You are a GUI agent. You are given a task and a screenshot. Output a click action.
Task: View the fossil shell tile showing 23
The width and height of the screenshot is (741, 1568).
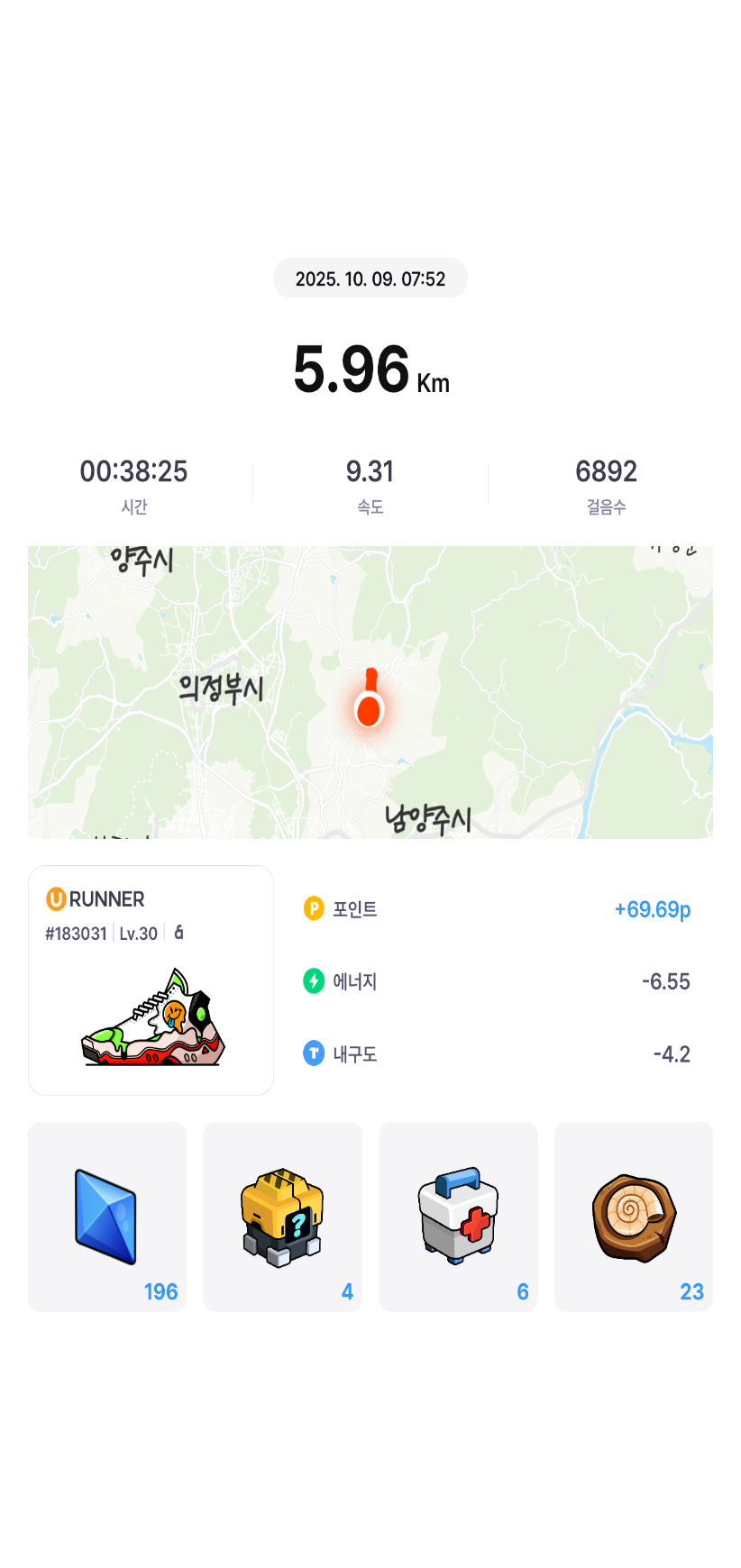point(633,1216)
